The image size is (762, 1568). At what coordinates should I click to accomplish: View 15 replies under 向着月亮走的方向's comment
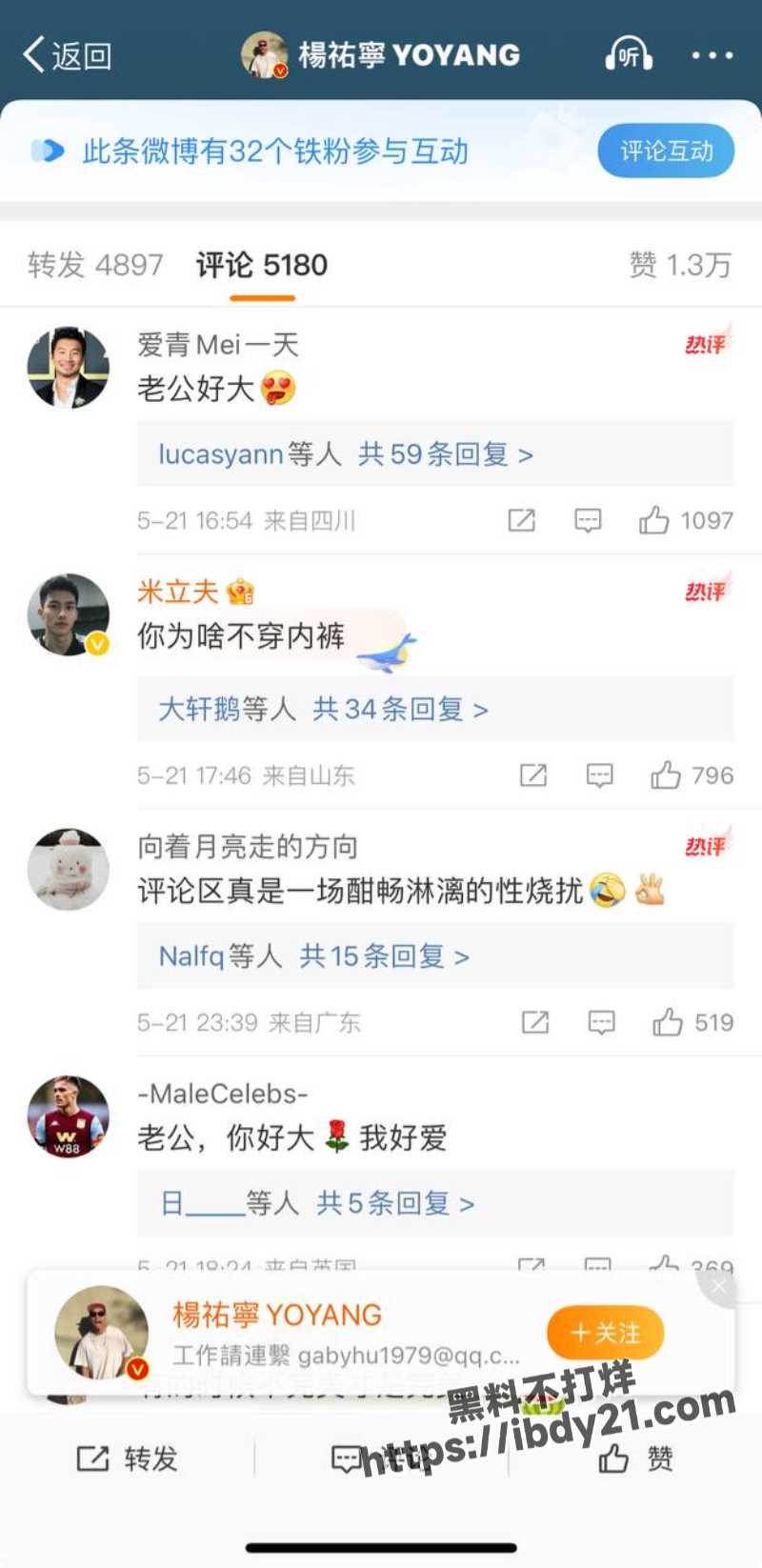click(314, 956)
